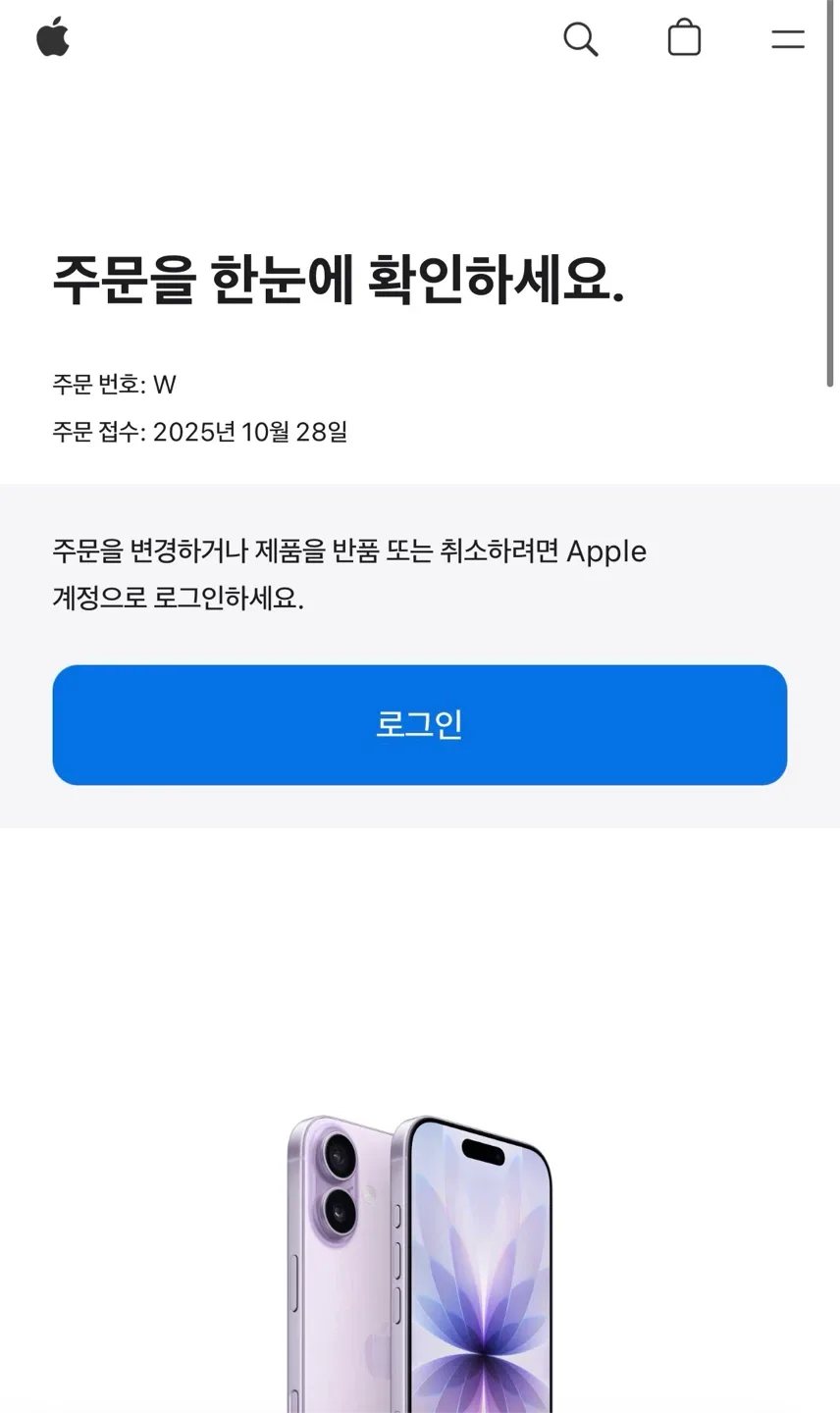
Task: Open the hamburger menu
Action: pyautogui.click(x=787, y=39)
